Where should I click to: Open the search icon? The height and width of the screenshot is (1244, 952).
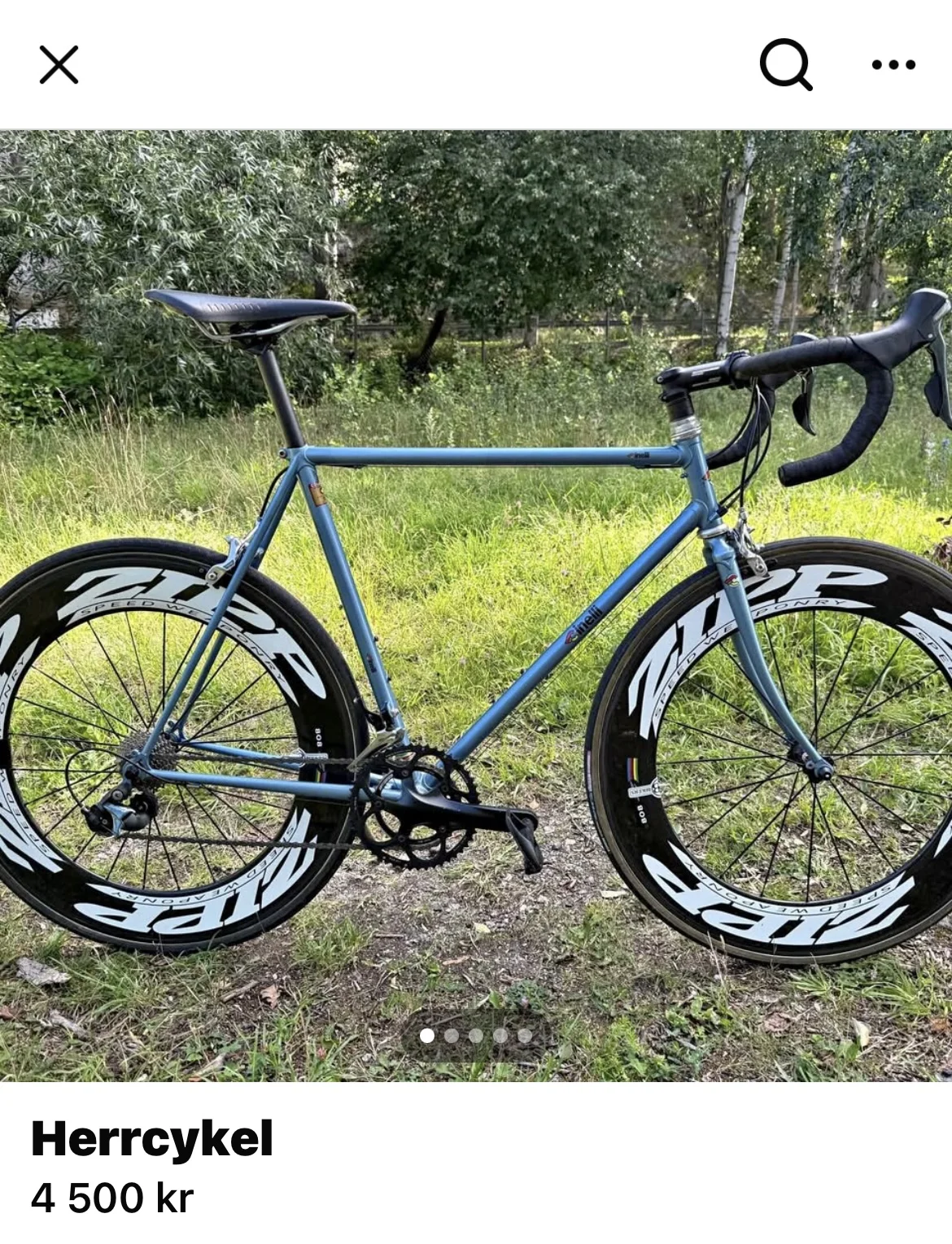click(x=785, y=64)
